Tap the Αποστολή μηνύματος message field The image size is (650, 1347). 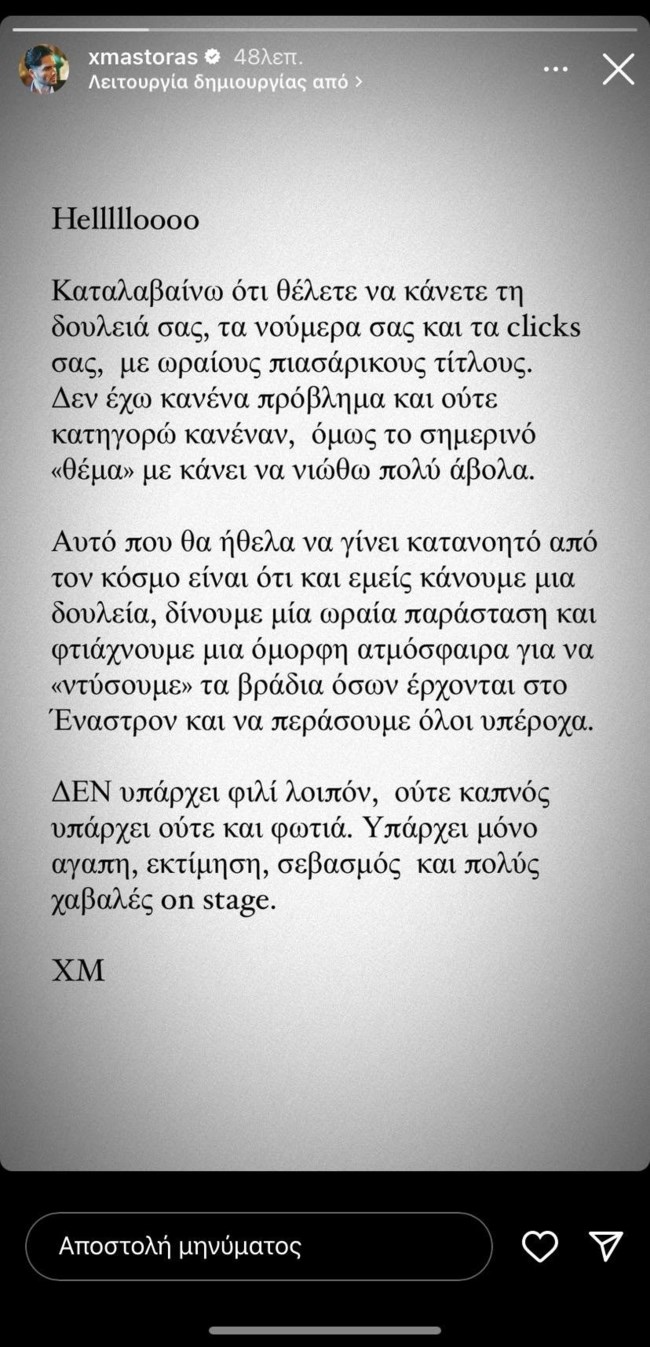click(x=259, y=1246)
